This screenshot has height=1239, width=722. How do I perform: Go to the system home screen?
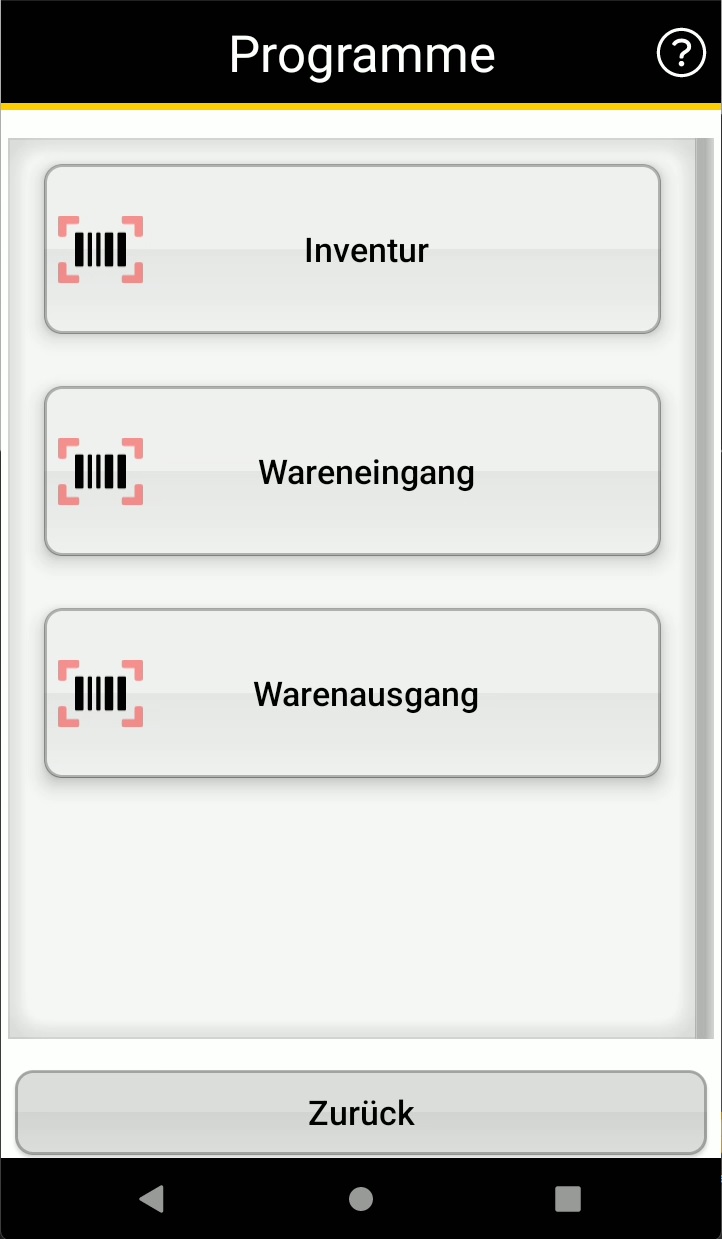pyautogui.click(x=361, y=1199)
